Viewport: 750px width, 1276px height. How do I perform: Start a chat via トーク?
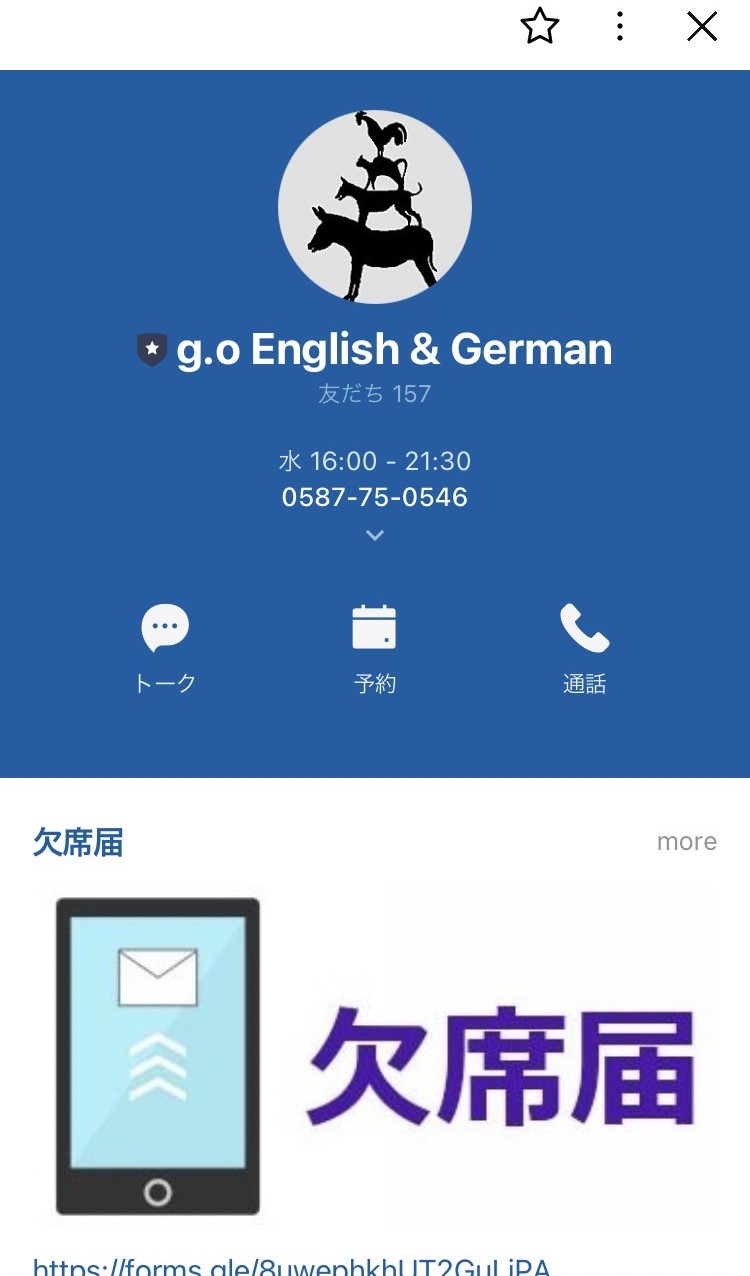(x=165, y=649)
